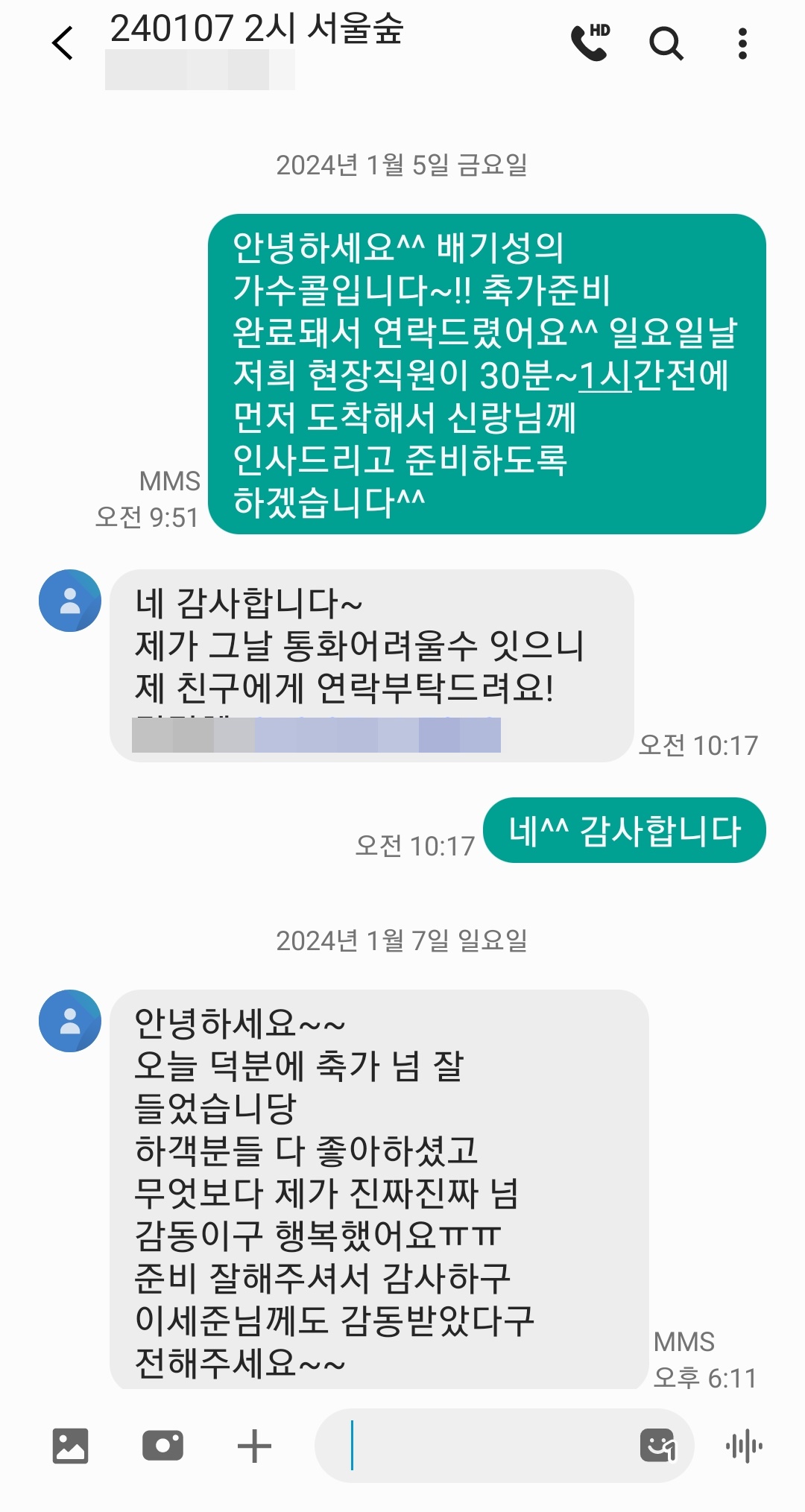
Task: Record a voice message
Action: (x=744, y=1446)
